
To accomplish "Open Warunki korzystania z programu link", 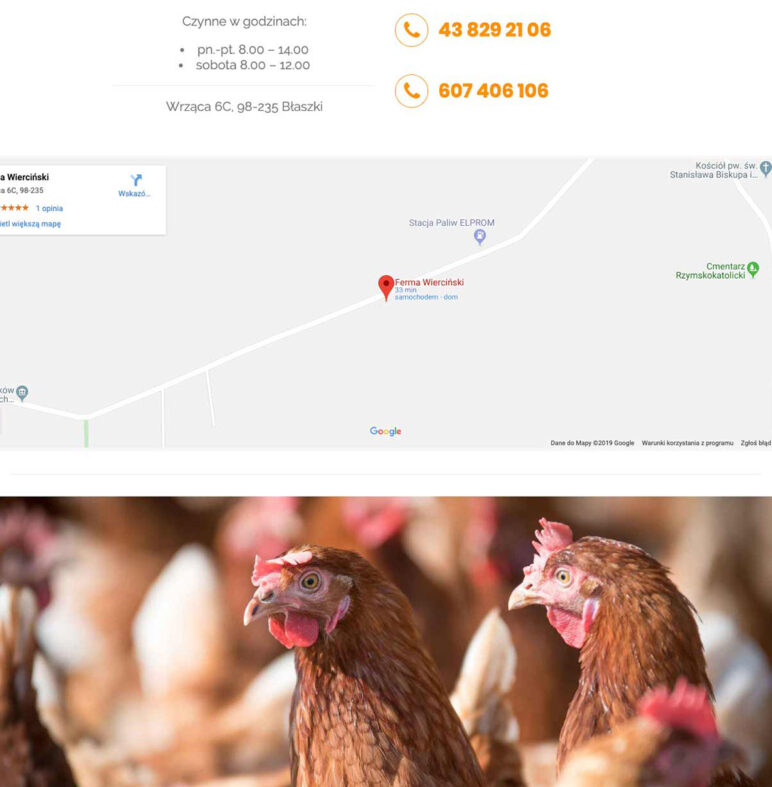I will (687, 443).
